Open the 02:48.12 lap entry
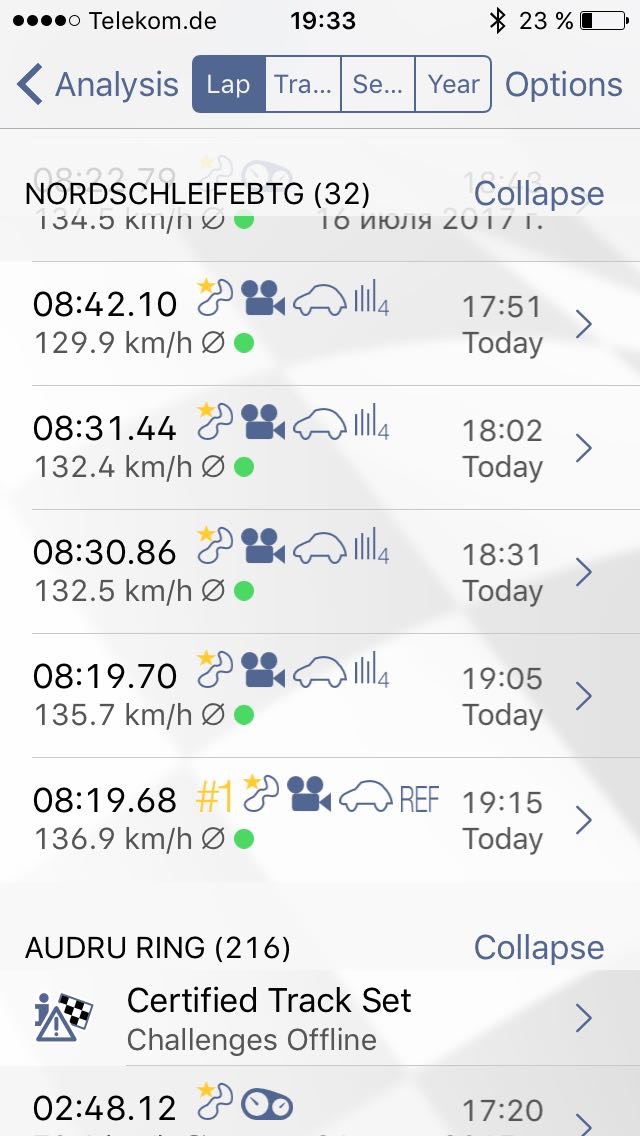 pyautogui.click(x=320, y=1101)
